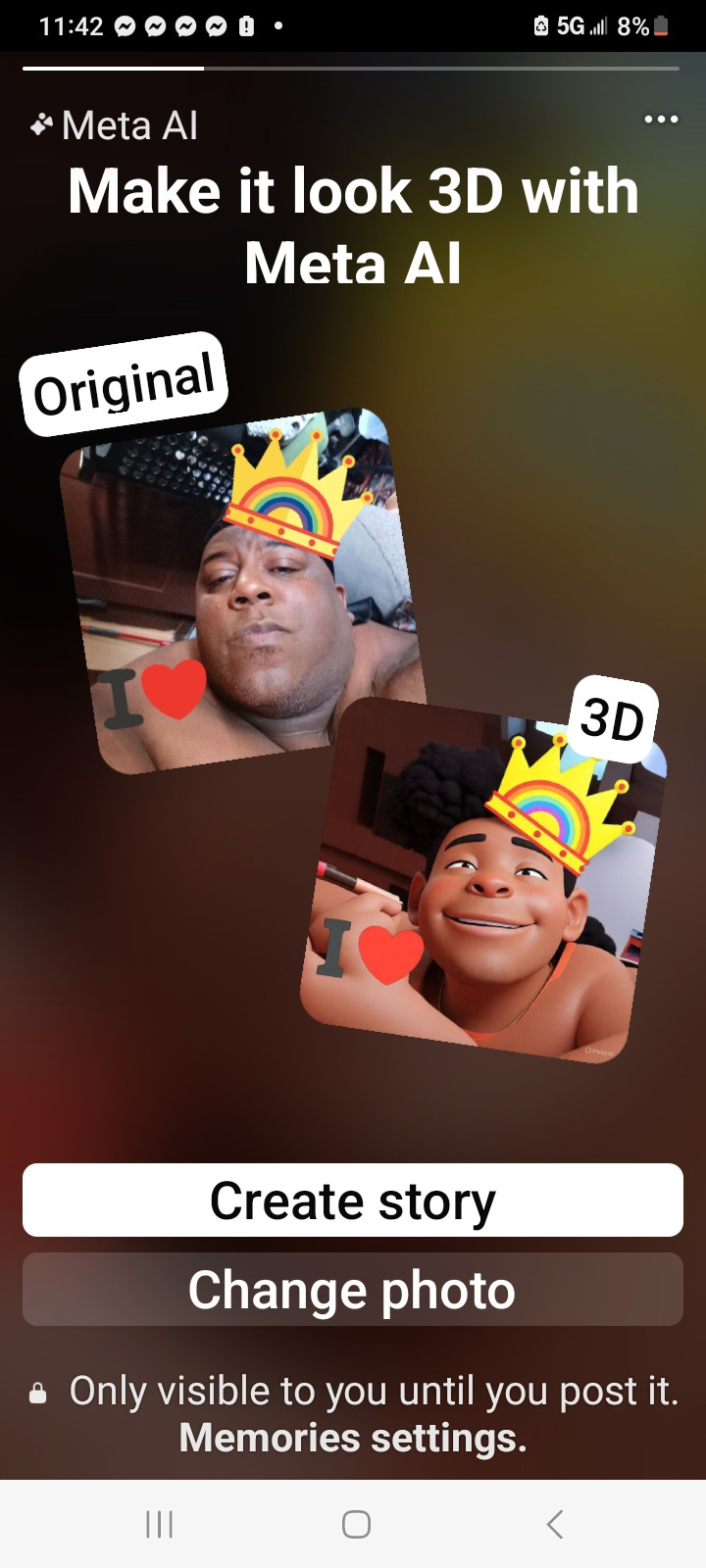
Task: Open the three-dot overflow menu
Action: (661, 120)
